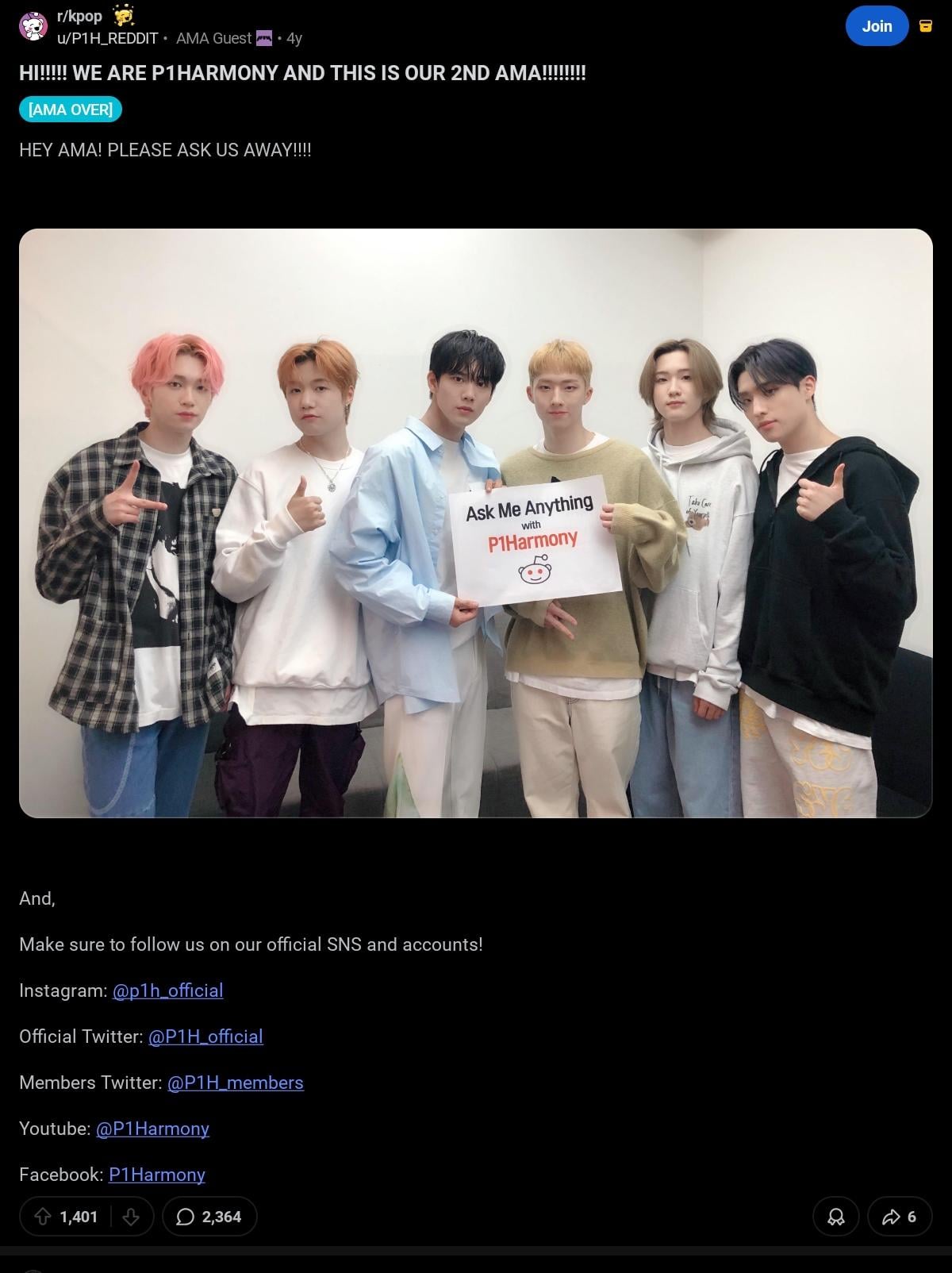
Task: Open the P1Harmony AMA group photo
Action: (x=476, y=523)
